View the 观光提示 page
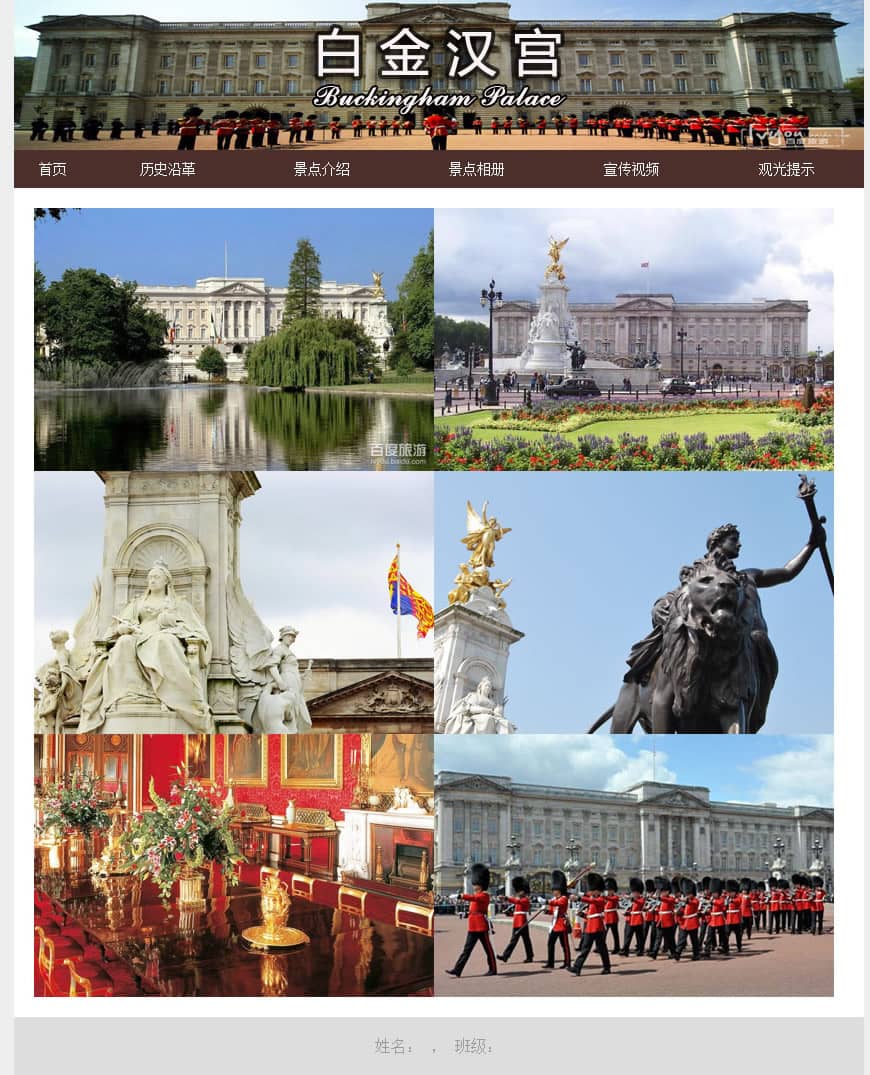 click(785, 169)
